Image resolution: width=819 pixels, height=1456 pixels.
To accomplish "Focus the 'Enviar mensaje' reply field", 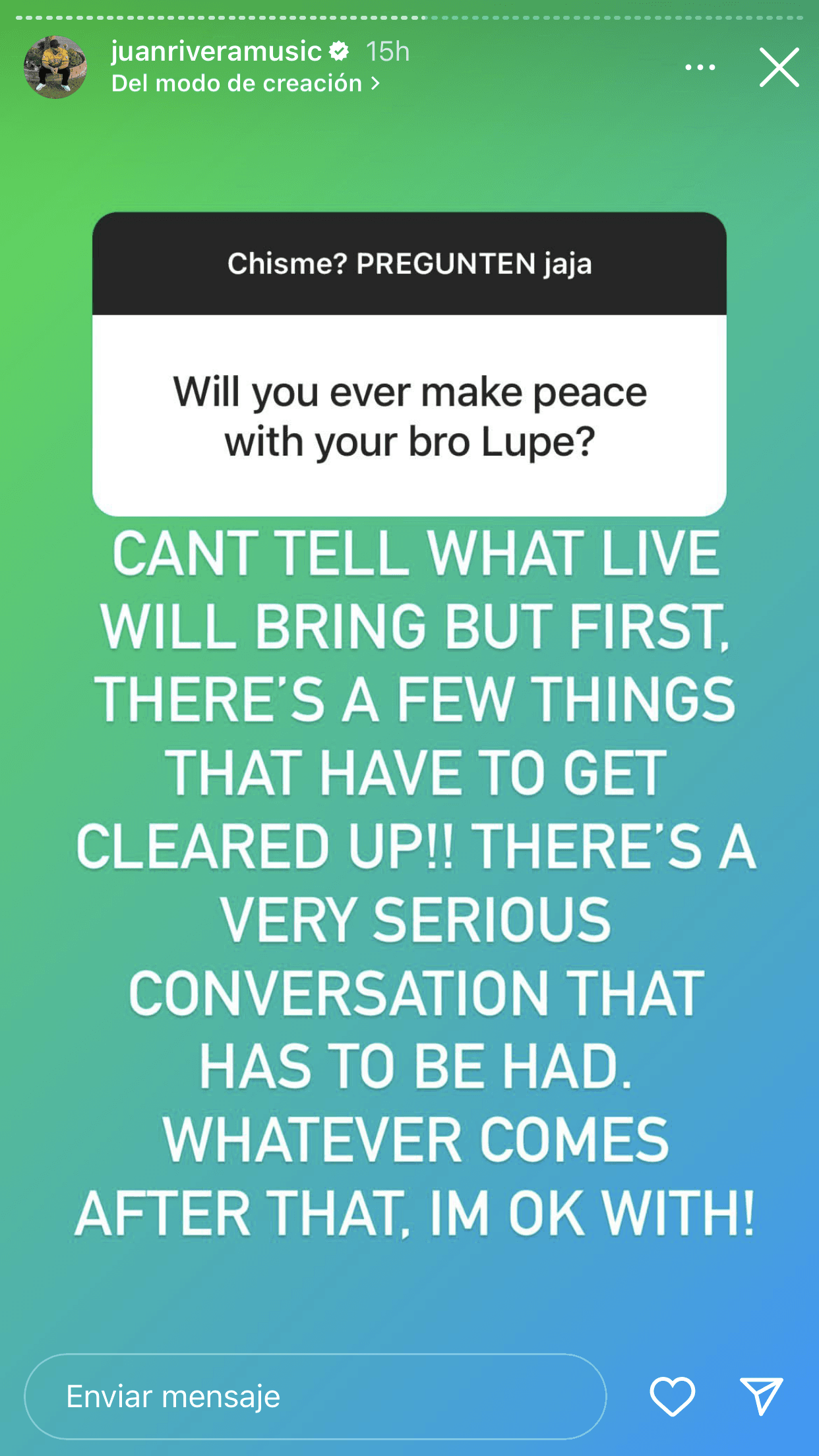I will pos(315,1396).
